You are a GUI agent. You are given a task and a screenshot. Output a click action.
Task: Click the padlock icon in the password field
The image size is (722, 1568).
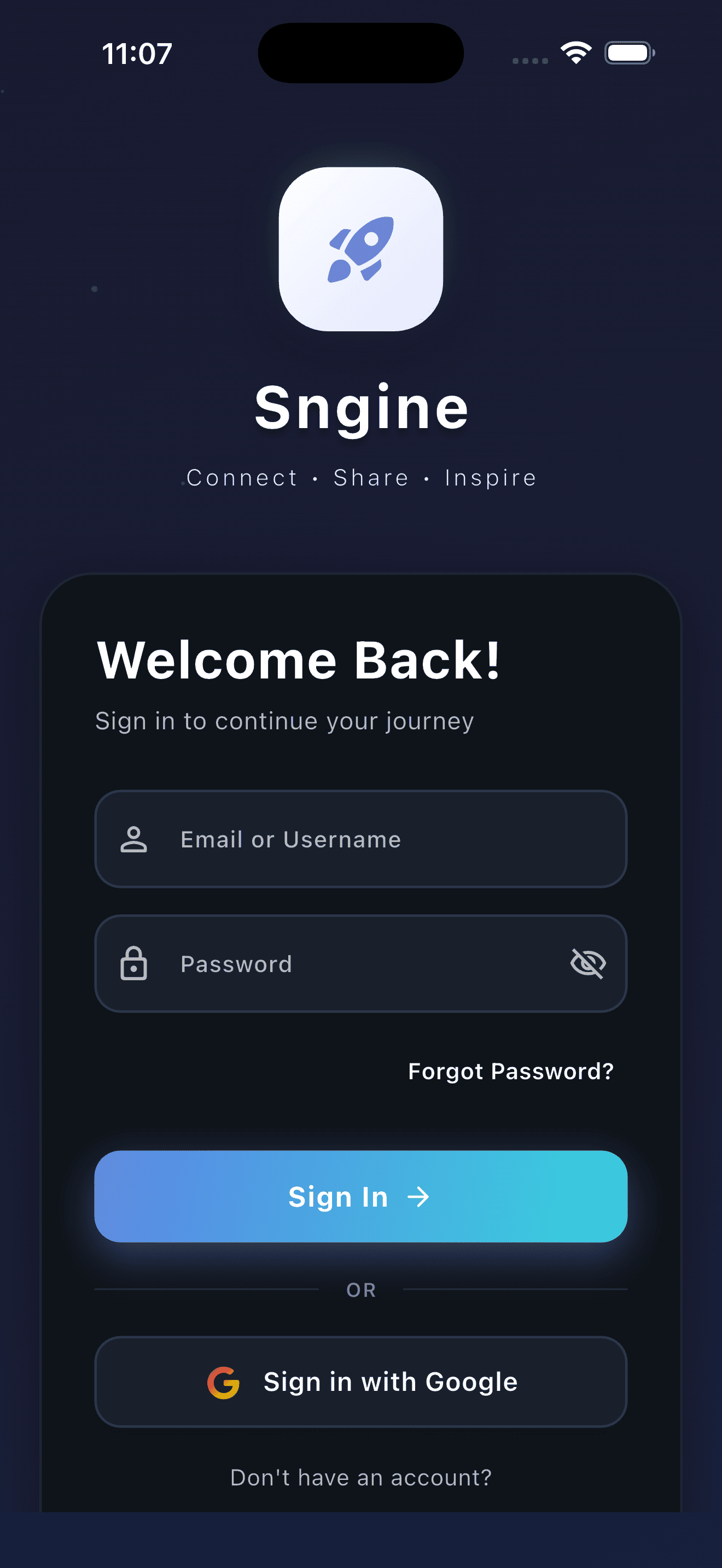coord(134,963)
